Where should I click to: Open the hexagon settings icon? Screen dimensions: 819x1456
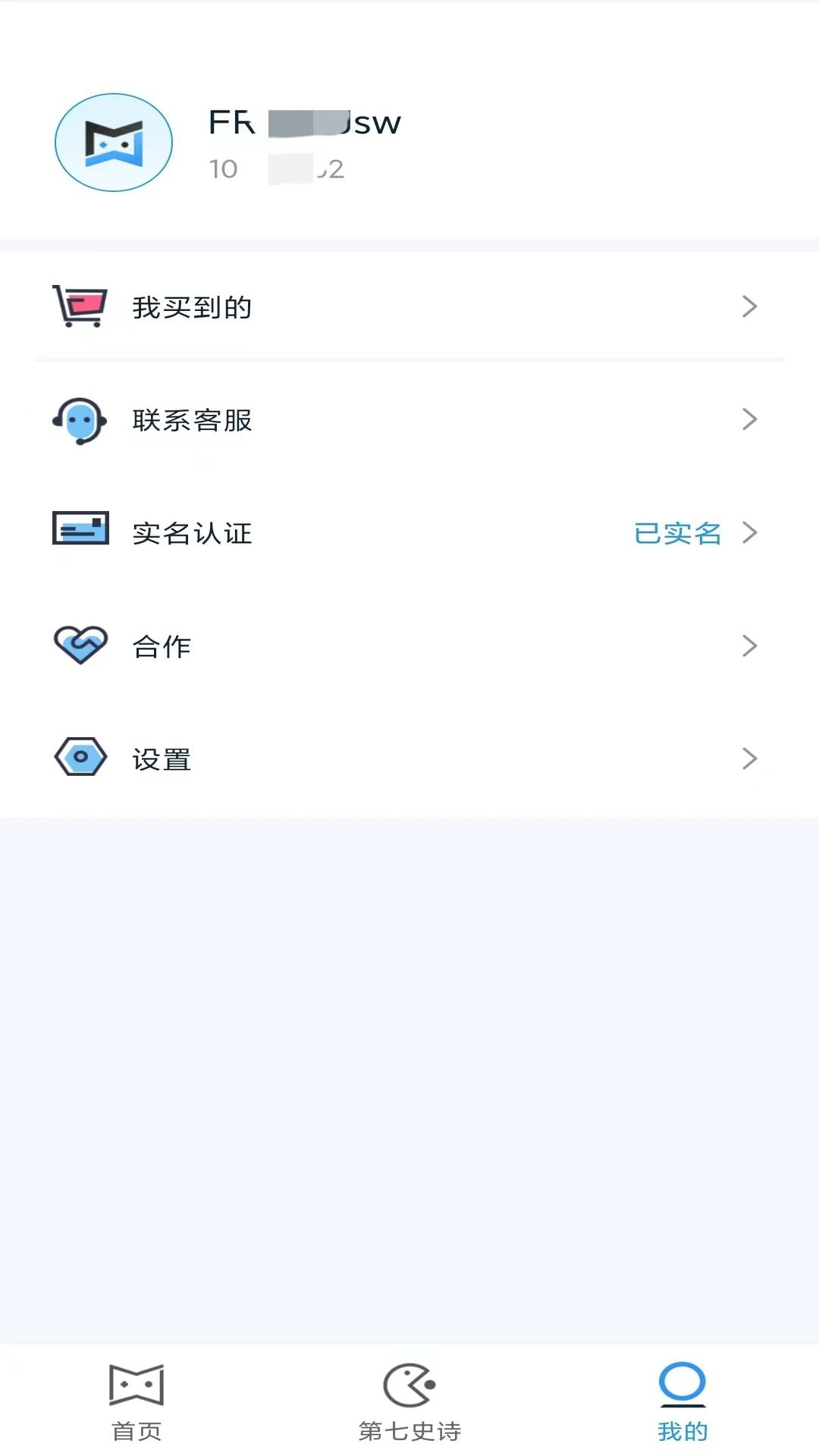click(79, 758)
